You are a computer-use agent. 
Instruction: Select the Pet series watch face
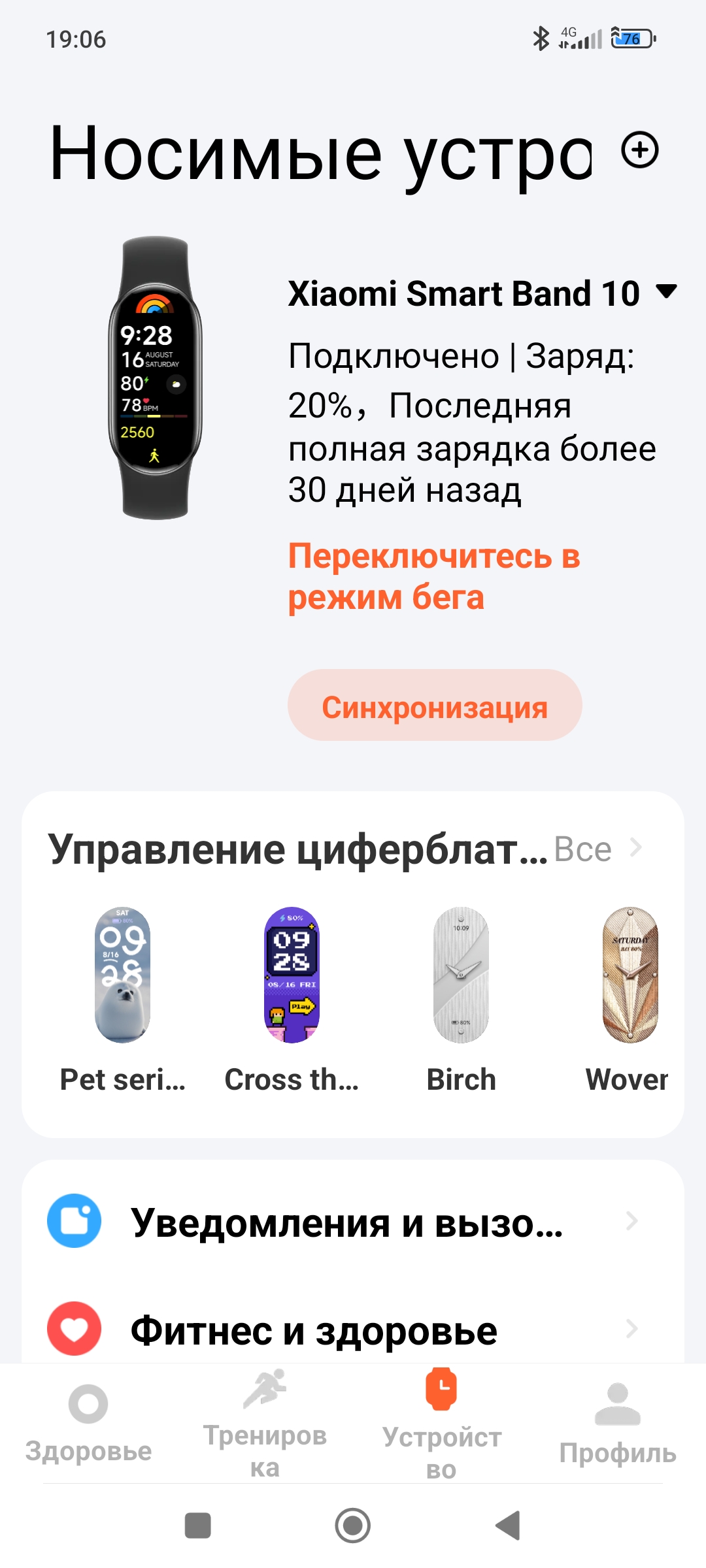(x=122, y=973)
